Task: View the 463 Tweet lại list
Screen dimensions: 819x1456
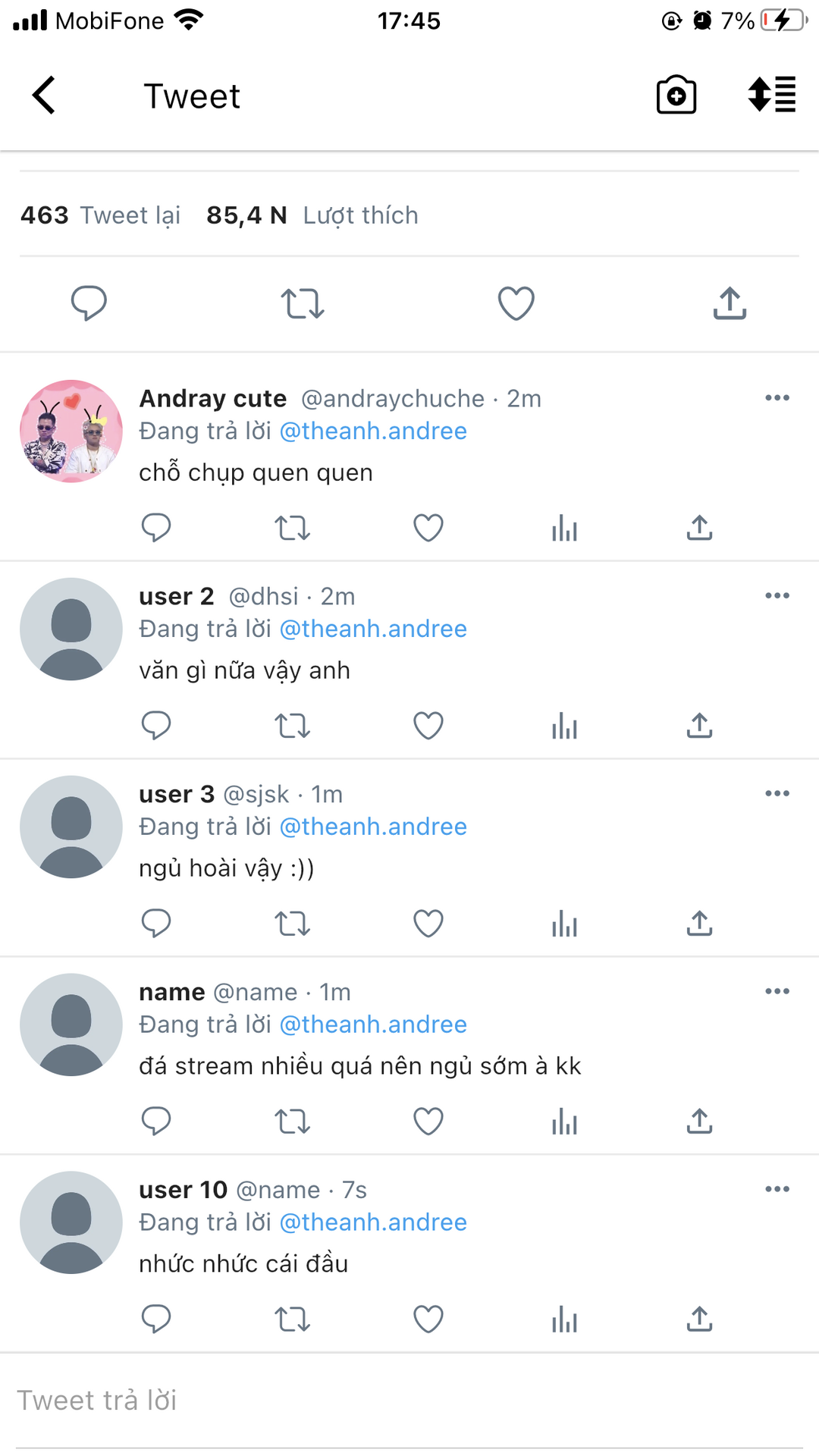Action: tap(100, 215)
